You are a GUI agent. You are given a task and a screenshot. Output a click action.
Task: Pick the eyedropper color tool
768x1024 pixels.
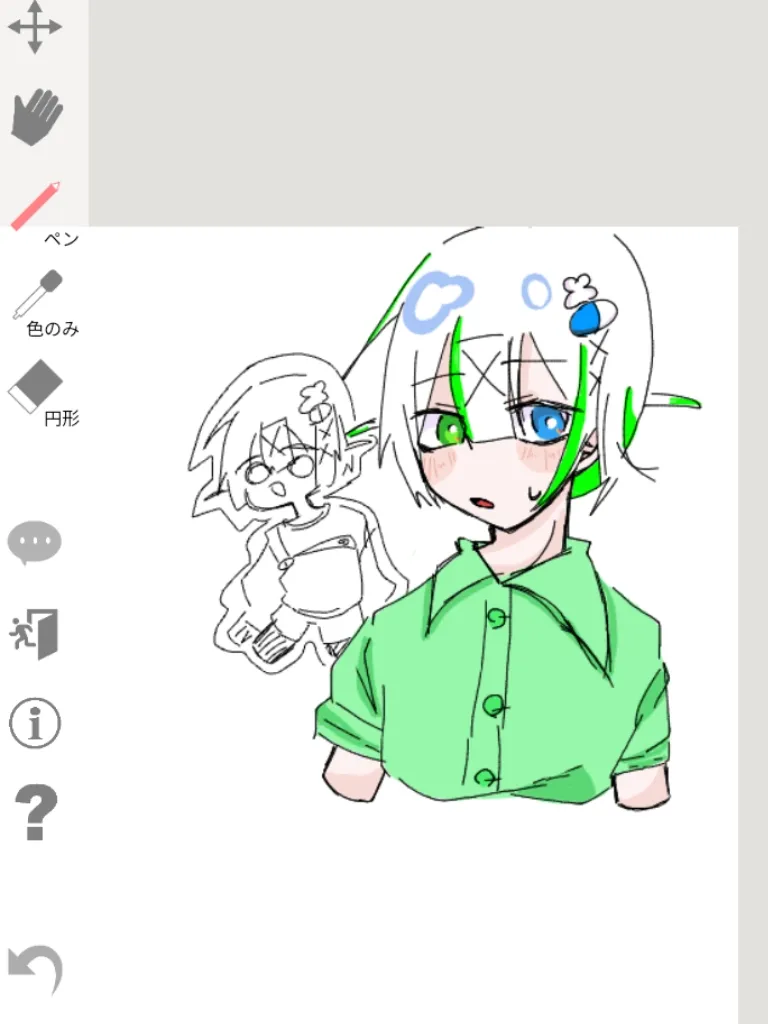38,294
